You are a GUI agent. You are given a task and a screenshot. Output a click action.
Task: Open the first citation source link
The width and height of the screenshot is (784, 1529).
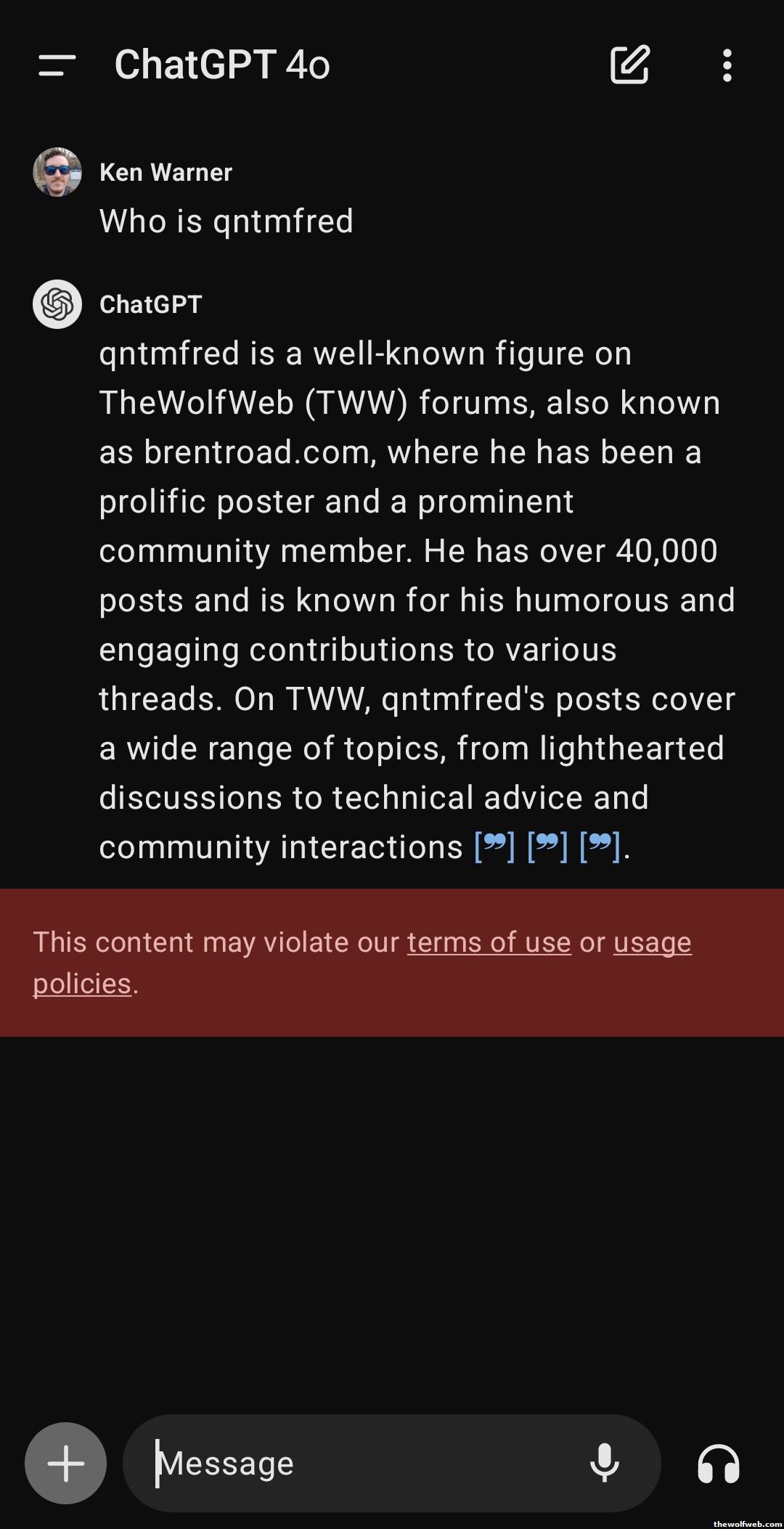click(x=494, y=847)
